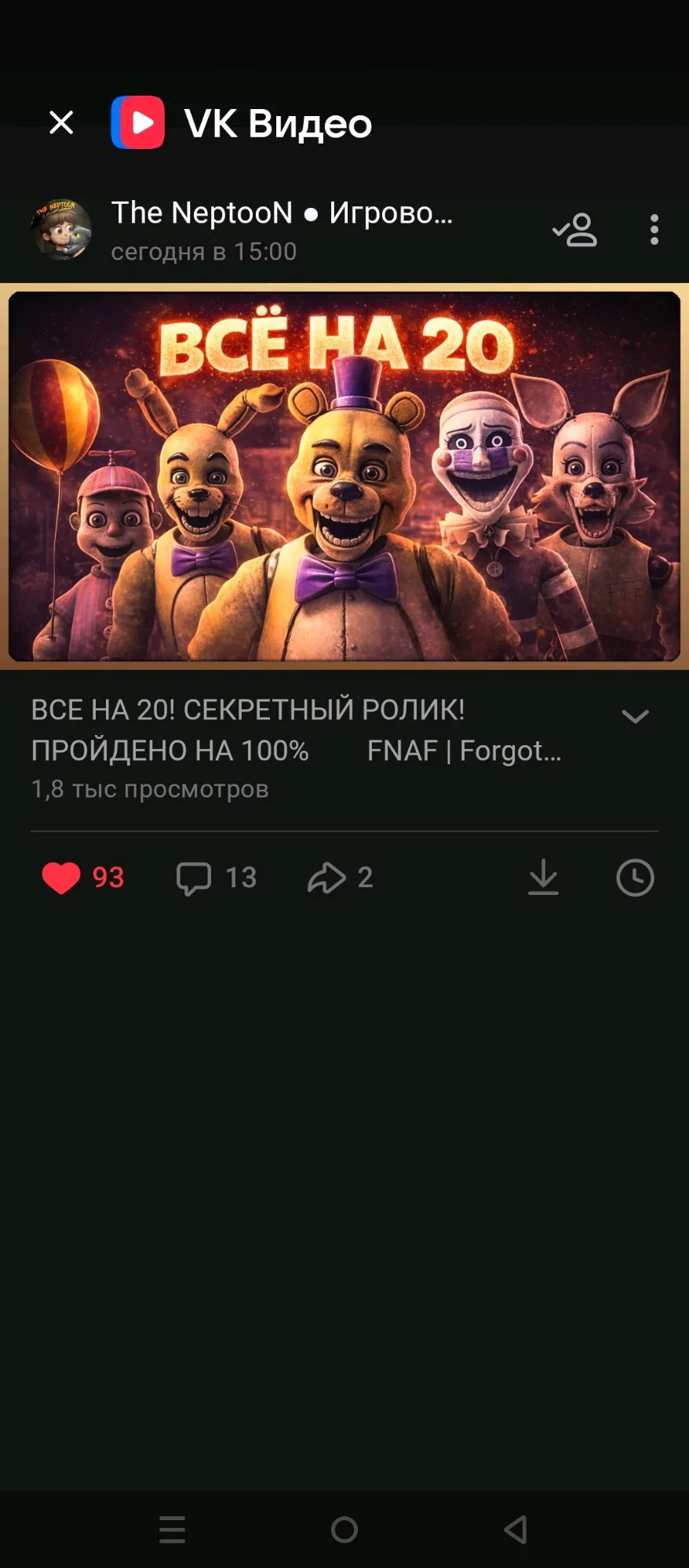Go back using system navigation
Viewport: 689px width, 1568px height.
coord(516,1529)
